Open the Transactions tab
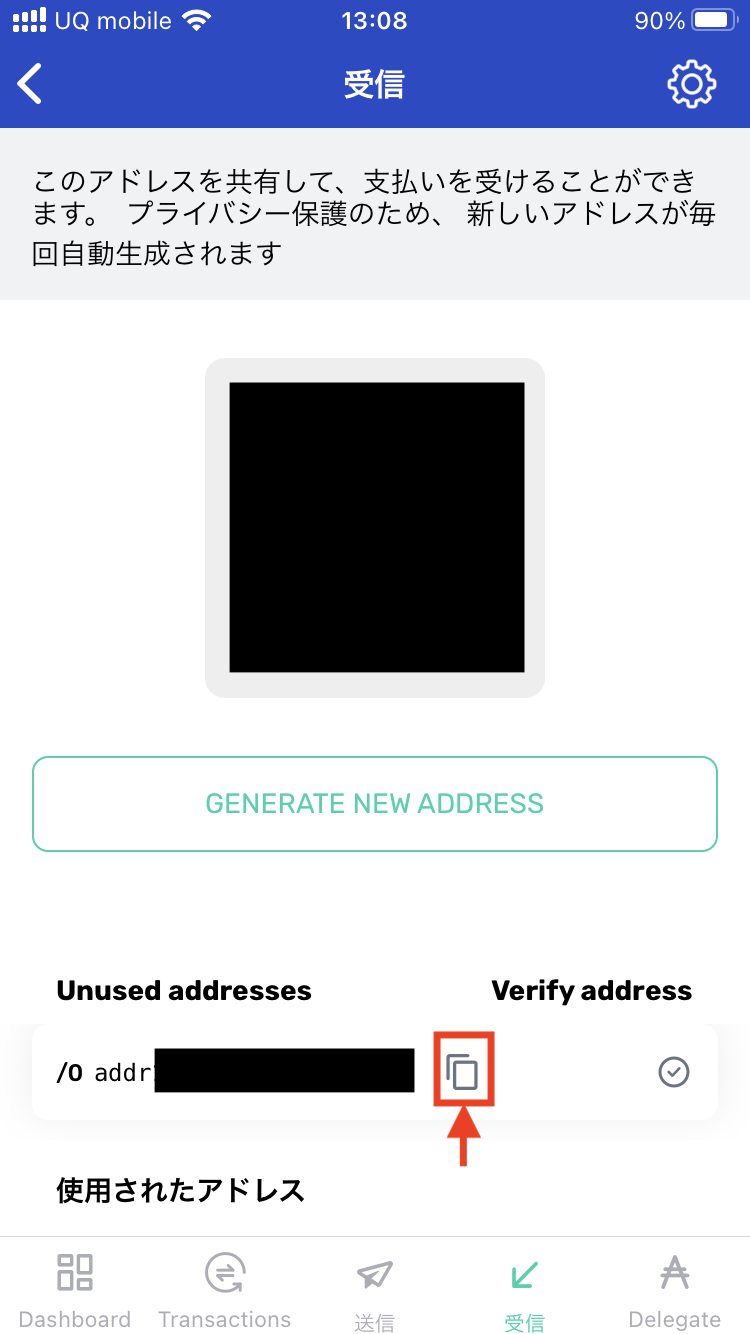 [225, 1290]
